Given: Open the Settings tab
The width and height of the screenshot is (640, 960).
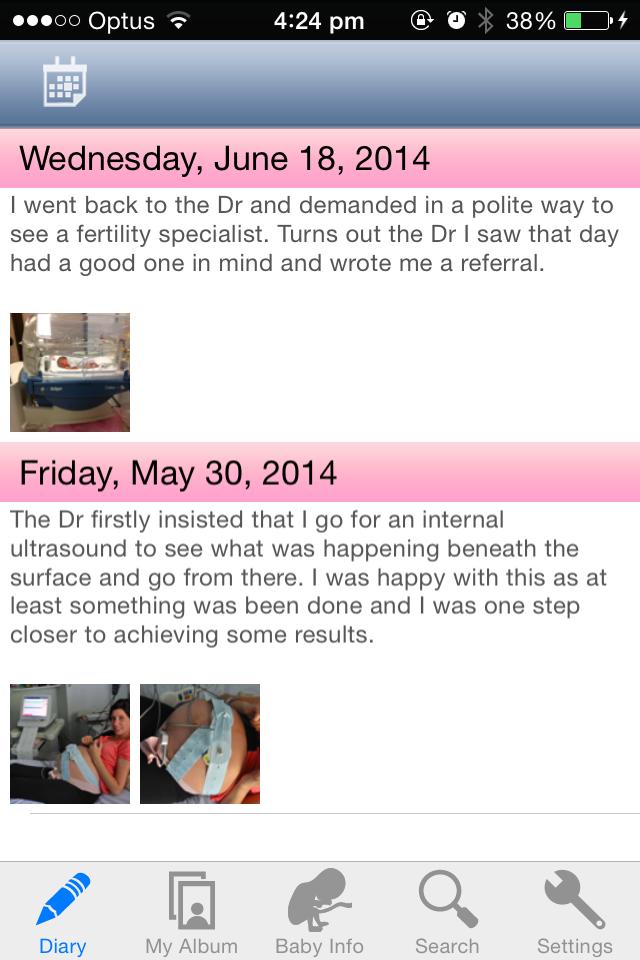Looking at the screenshot, I should 574,912.
